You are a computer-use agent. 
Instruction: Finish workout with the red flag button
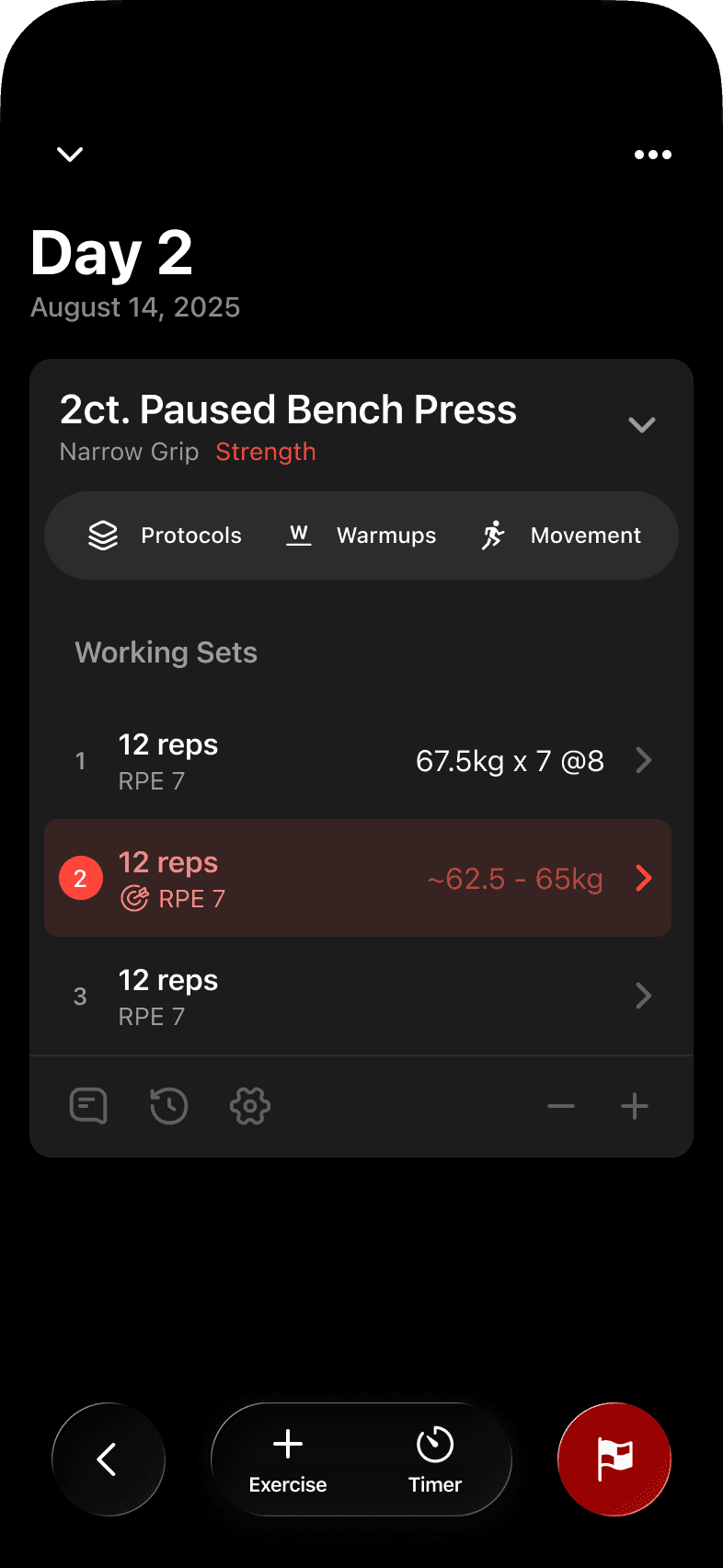point(614,1459)
